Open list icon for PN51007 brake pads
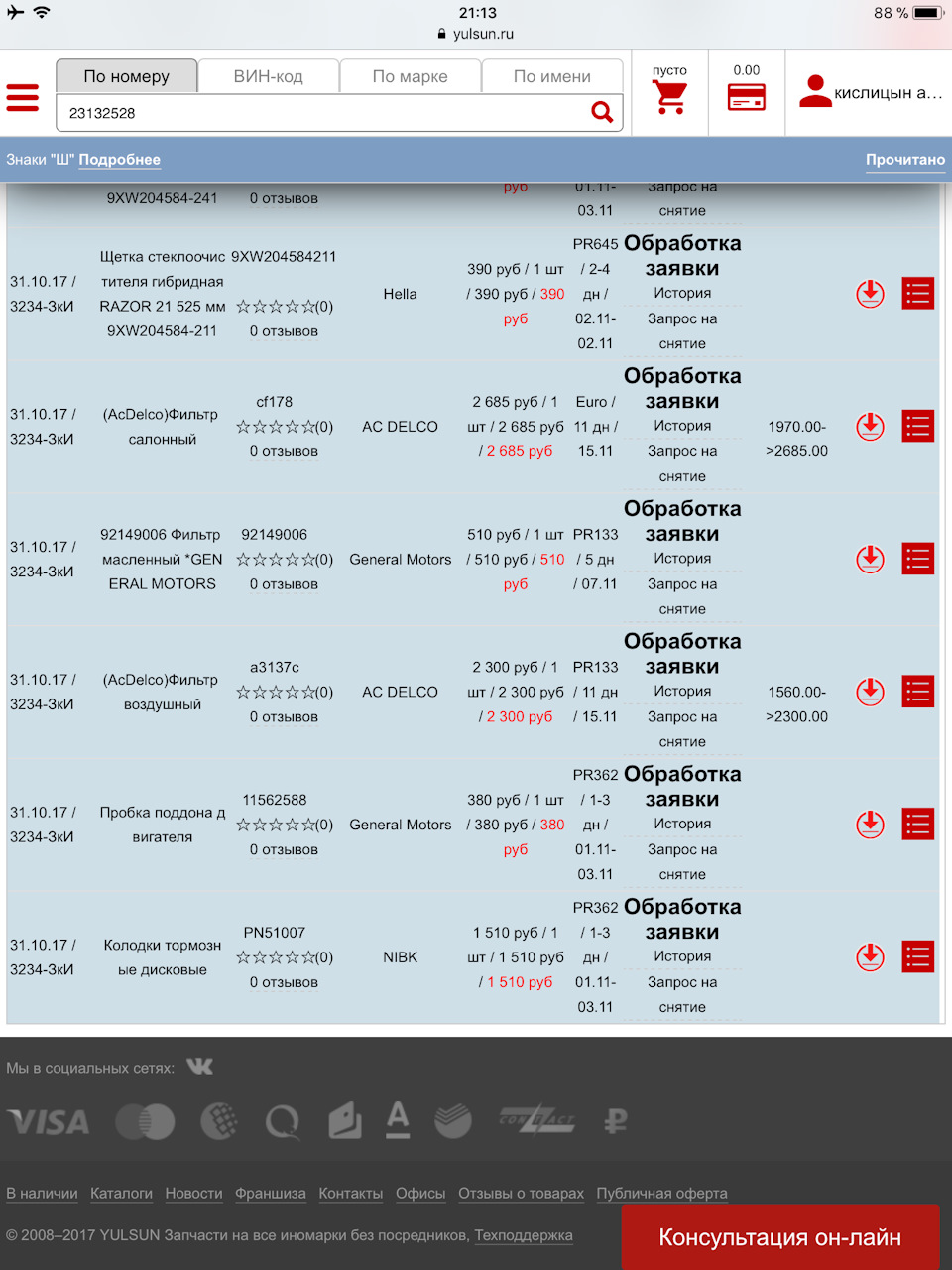The image size is (952, 1270). click(x=917, y=957)
